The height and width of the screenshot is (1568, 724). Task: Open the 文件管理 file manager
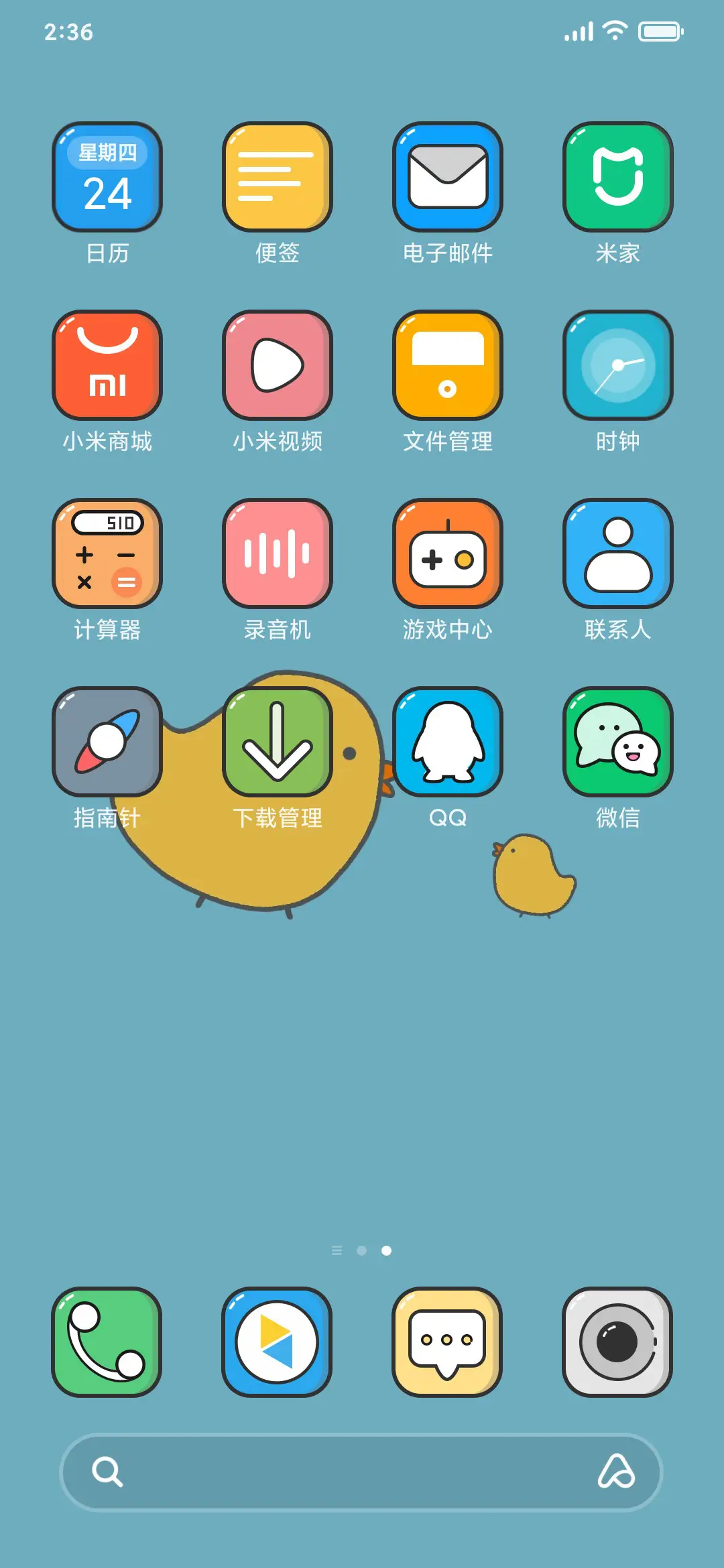(448, 364)
